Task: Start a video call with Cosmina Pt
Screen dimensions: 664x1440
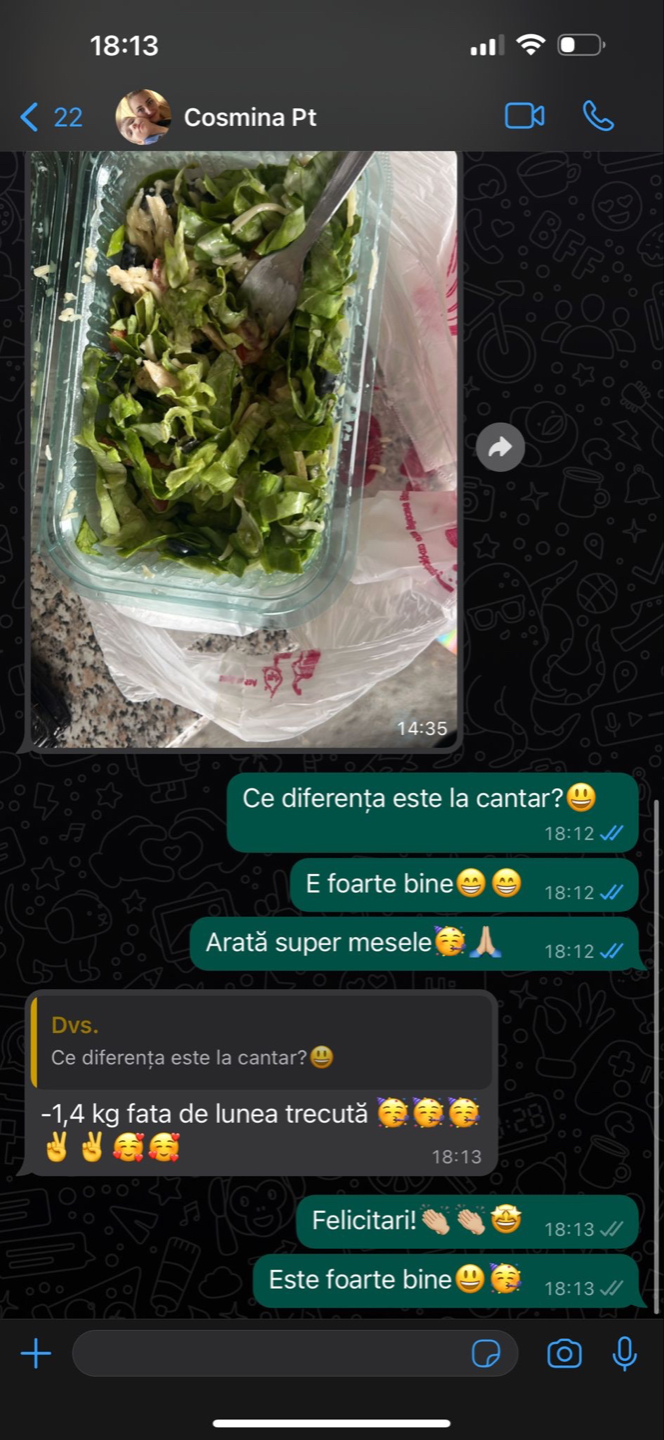Action: point(524,117)
